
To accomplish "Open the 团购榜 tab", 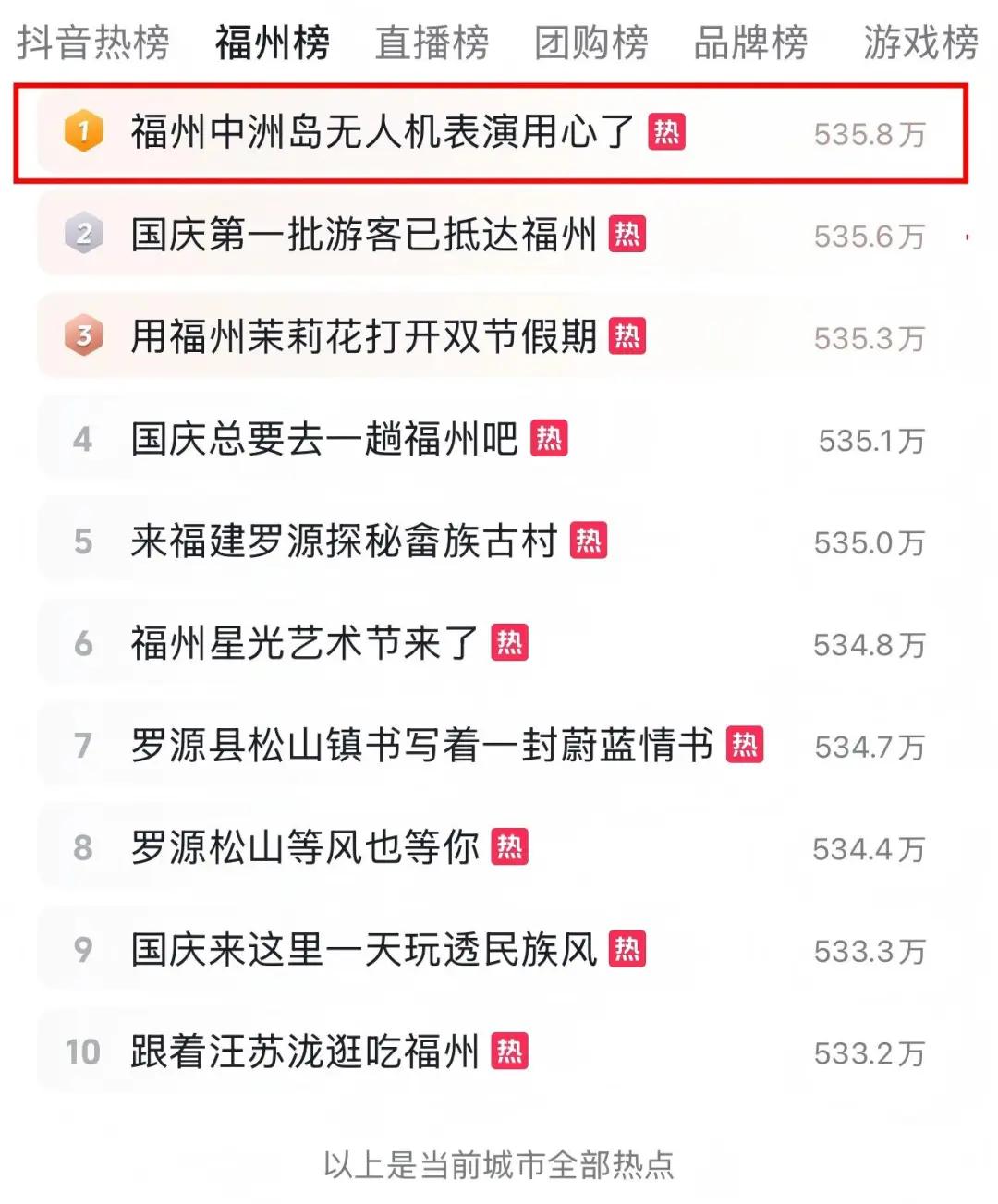I will (x=591, y=43).
